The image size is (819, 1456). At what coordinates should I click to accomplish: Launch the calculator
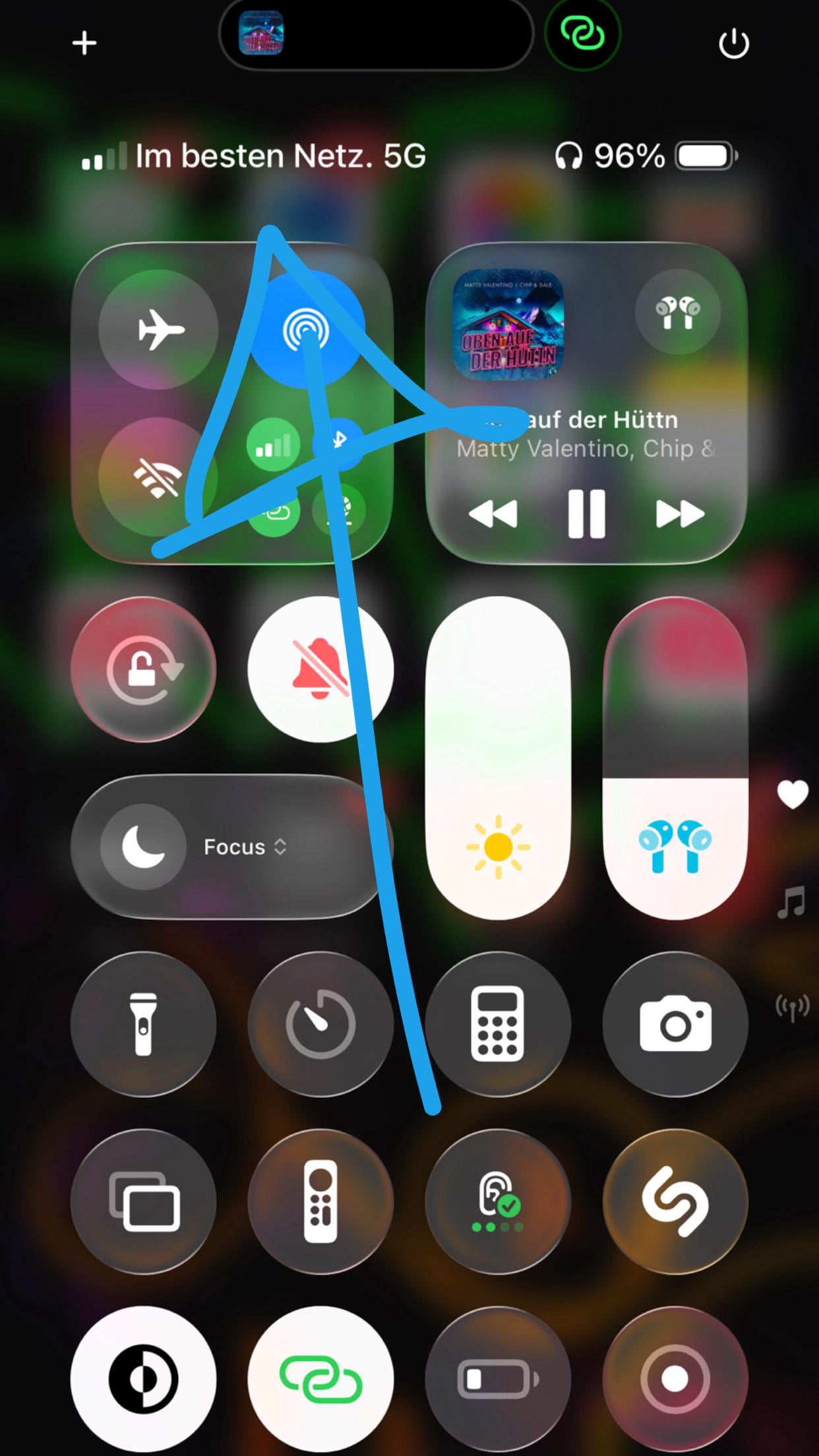click(498, 1024)
